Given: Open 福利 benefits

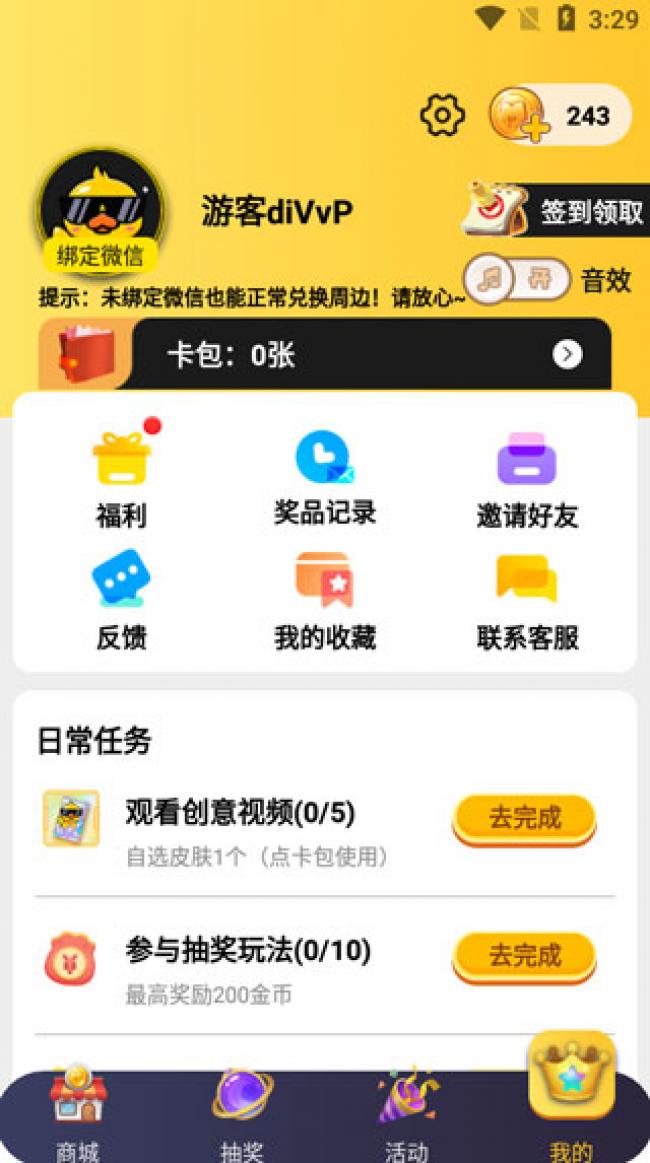Looking at the screenshot, I should coord(121,481).
